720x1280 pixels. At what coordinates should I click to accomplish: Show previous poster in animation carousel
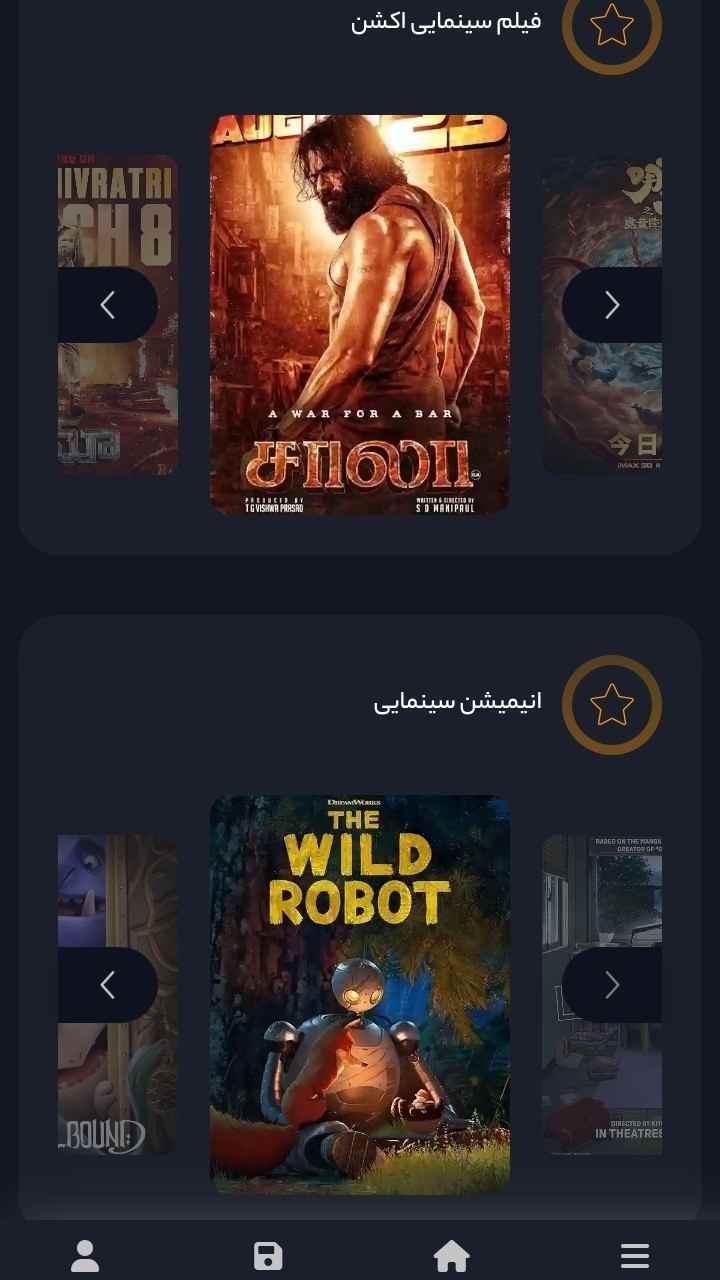[108, 985]
